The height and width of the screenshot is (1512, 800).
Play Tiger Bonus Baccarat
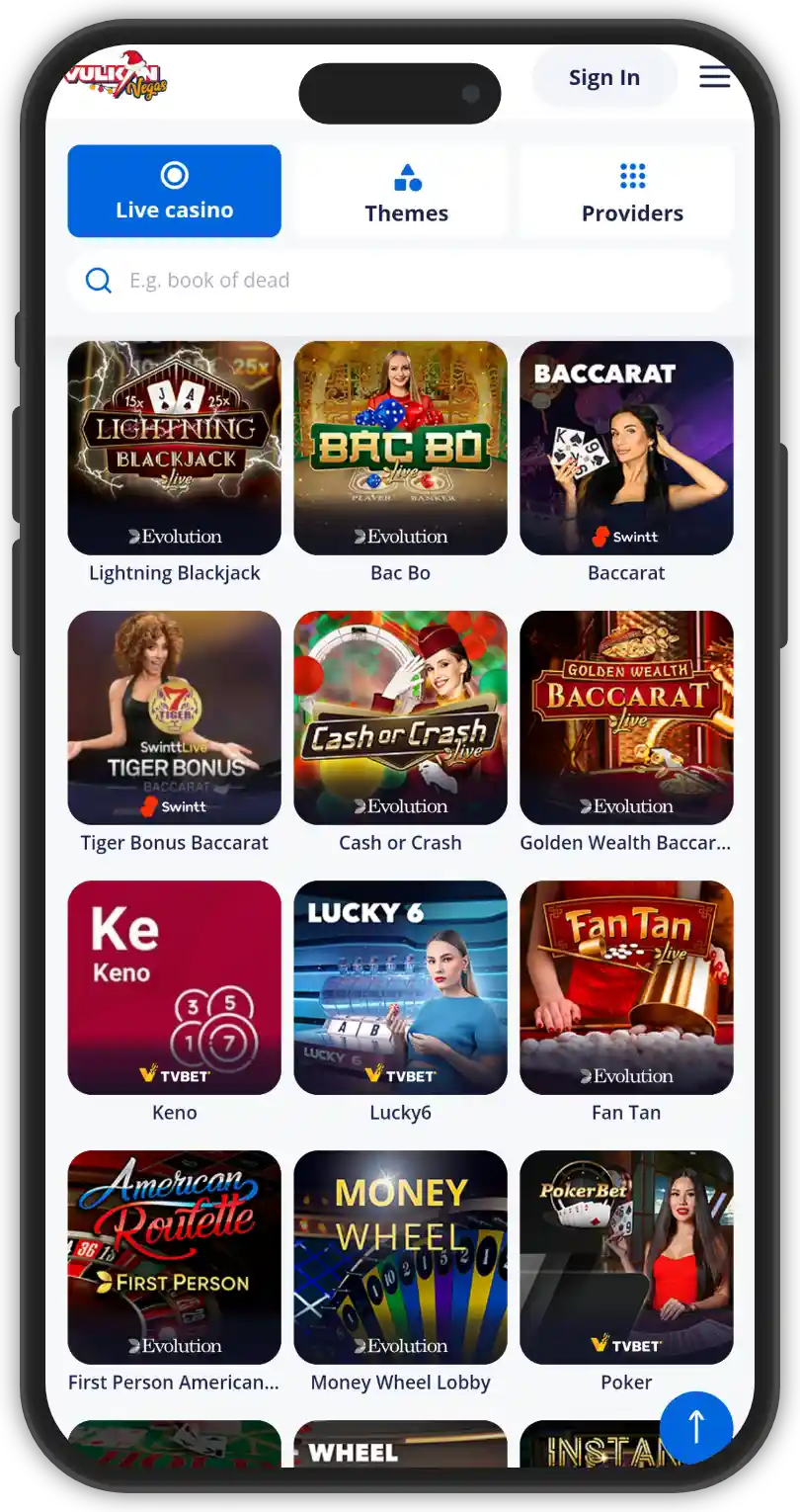[x=174, y=717]
